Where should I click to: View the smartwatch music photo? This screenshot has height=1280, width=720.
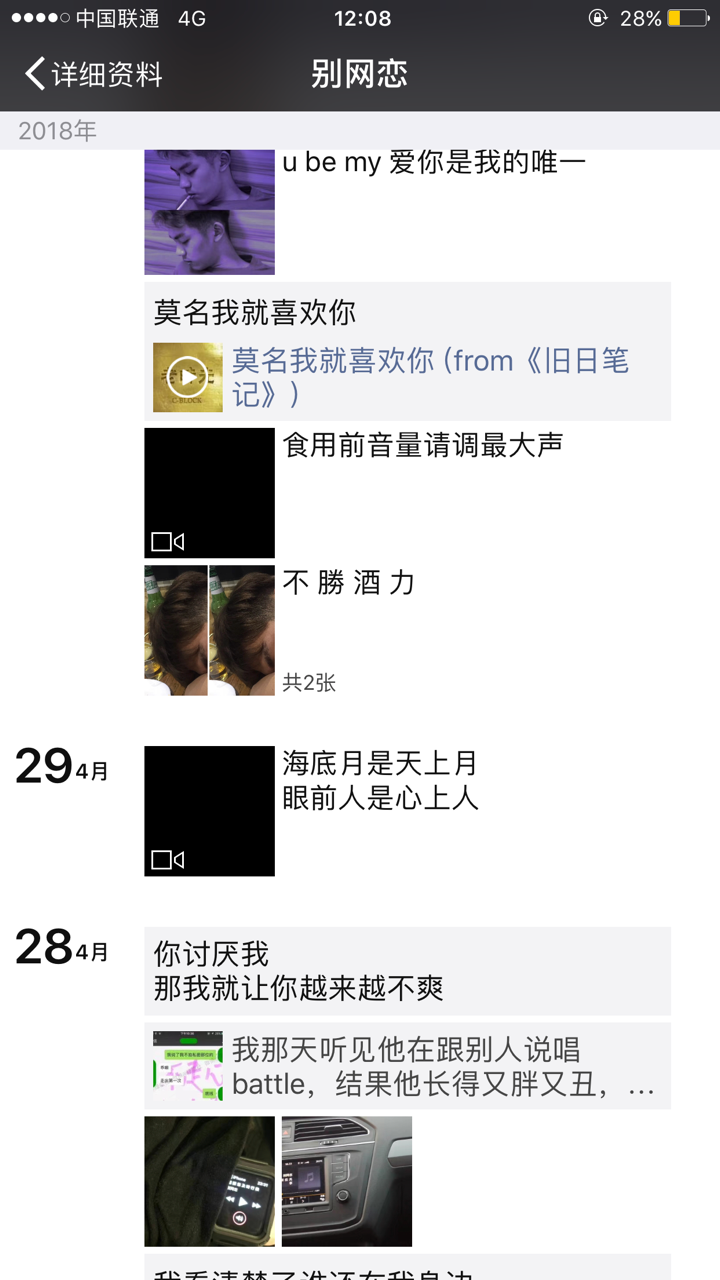pos(209,1181)
